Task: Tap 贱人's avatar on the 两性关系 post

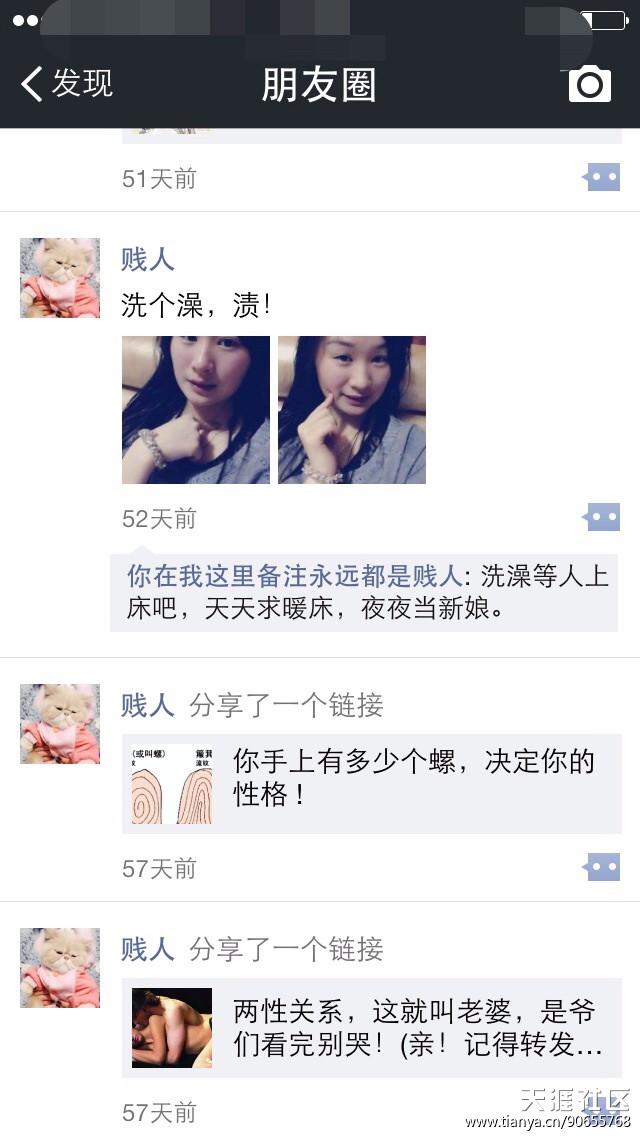Action: click(59, 968)
